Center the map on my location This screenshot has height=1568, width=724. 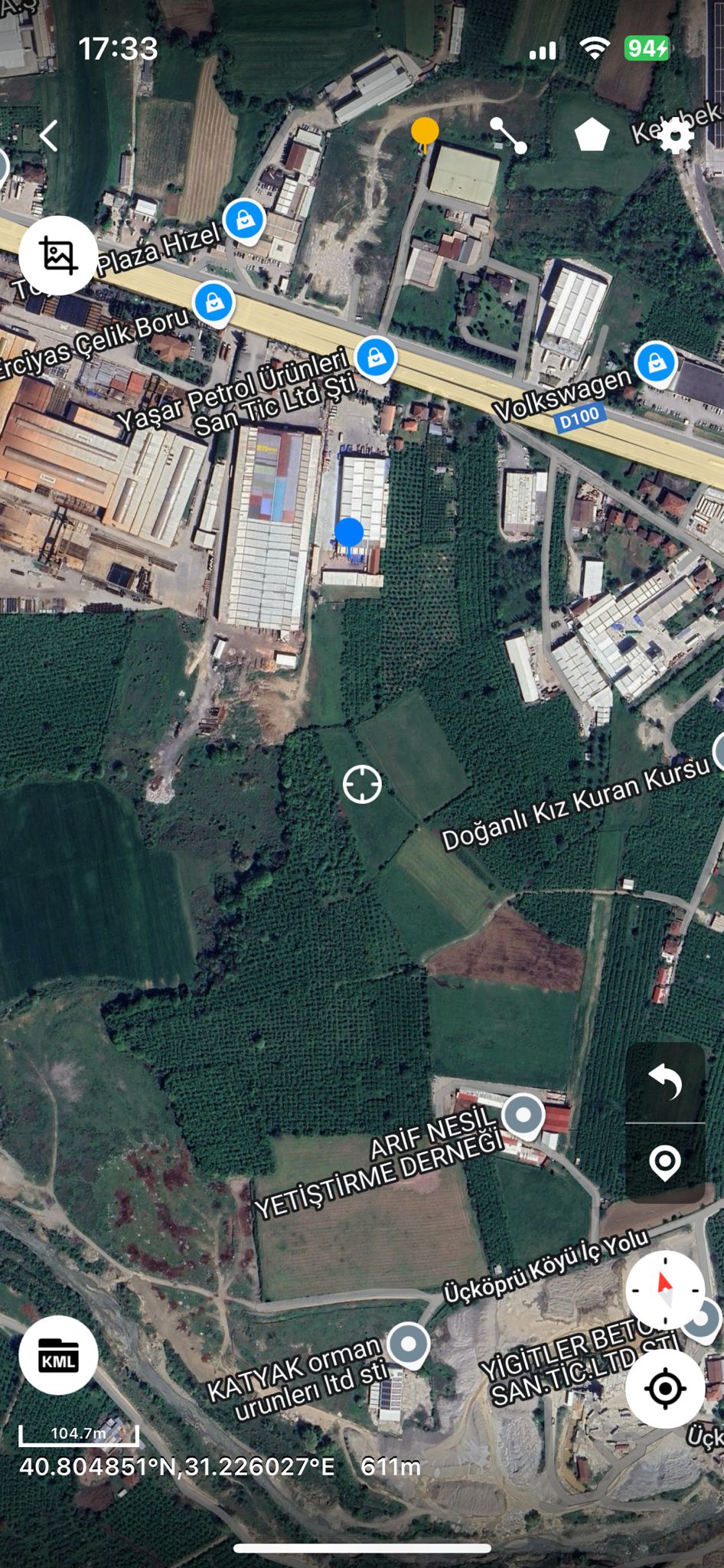click(x=665, y=1387)
